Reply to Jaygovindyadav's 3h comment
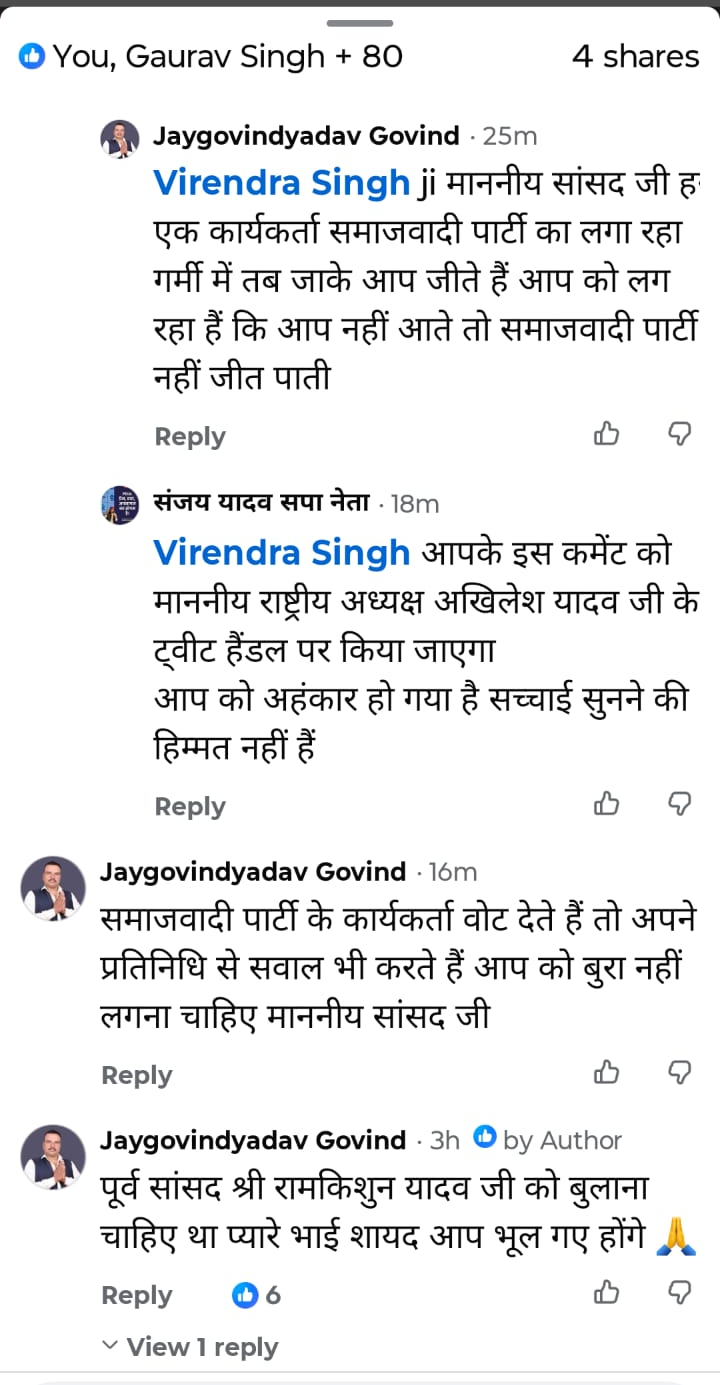This screenshot has height=1385, width=720. tap(137, 1296)
